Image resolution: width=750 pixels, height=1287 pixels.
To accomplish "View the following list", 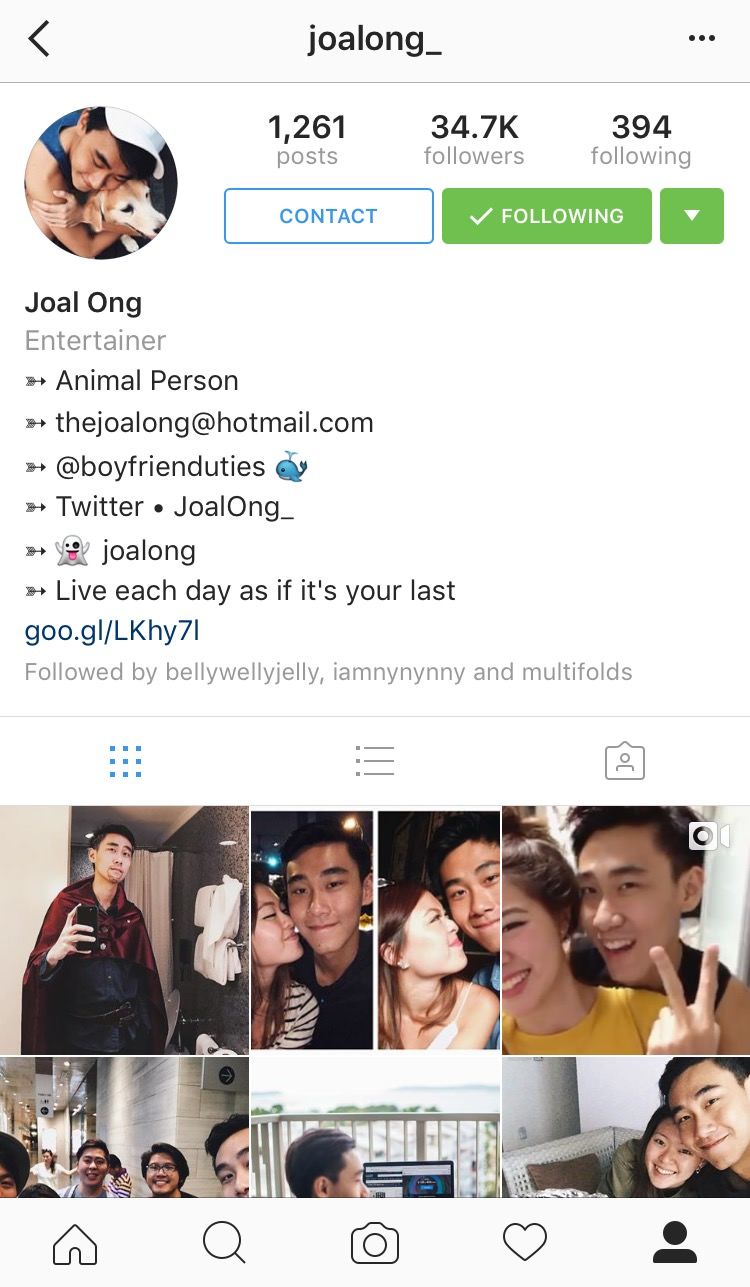I will pos(641,140).
